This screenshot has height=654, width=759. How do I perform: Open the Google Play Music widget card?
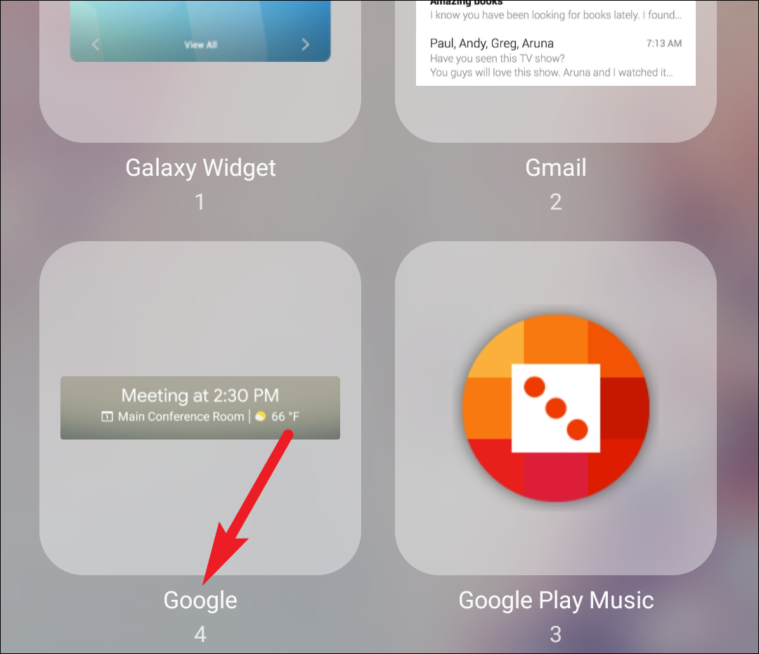(555, 407)
